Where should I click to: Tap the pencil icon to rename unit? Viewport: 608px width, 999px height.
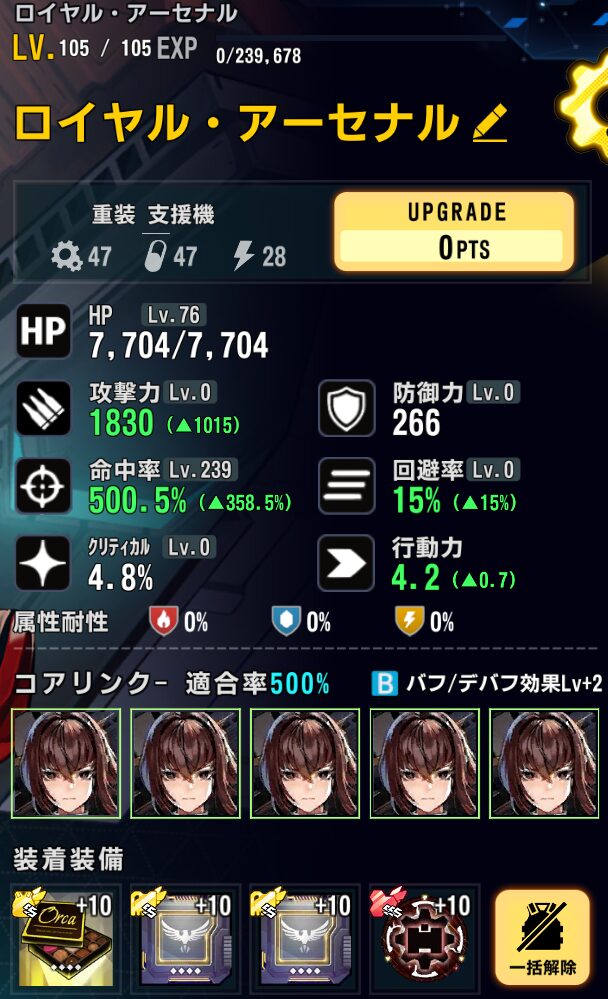click(489, 124)
